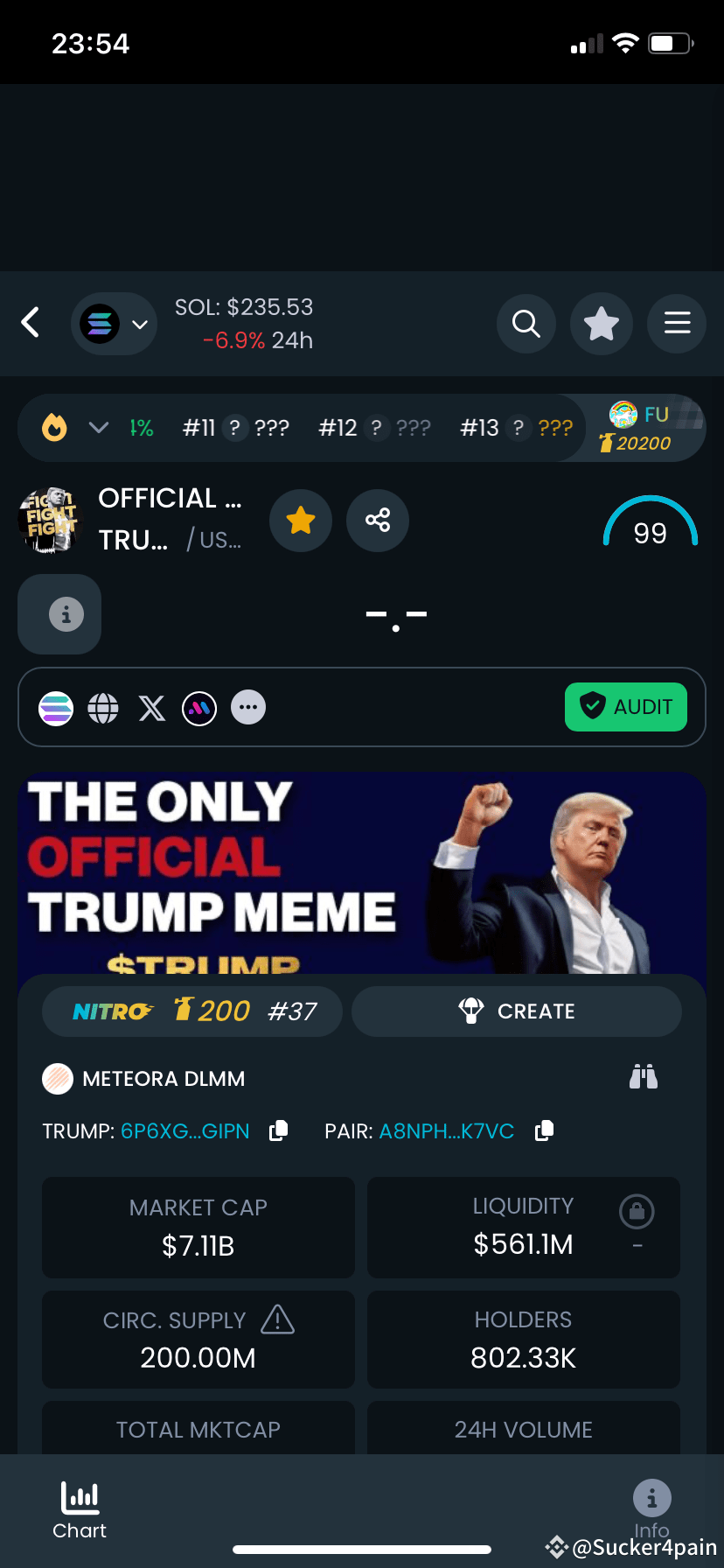724x1568 pixels.
Task: Toggle the liquidity lock indicator
Action: click(x=636, y=1211)
